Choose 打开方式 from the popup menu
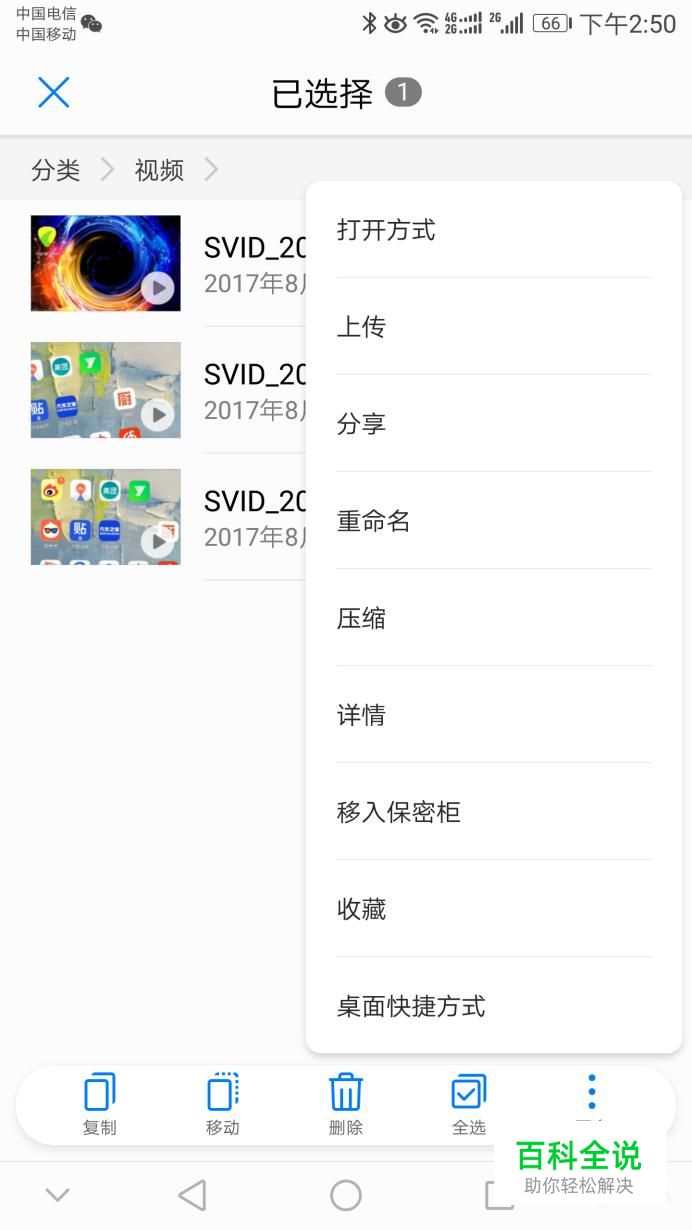The width and height of the screenshot is (692, 1230). [x=494, y=230]
